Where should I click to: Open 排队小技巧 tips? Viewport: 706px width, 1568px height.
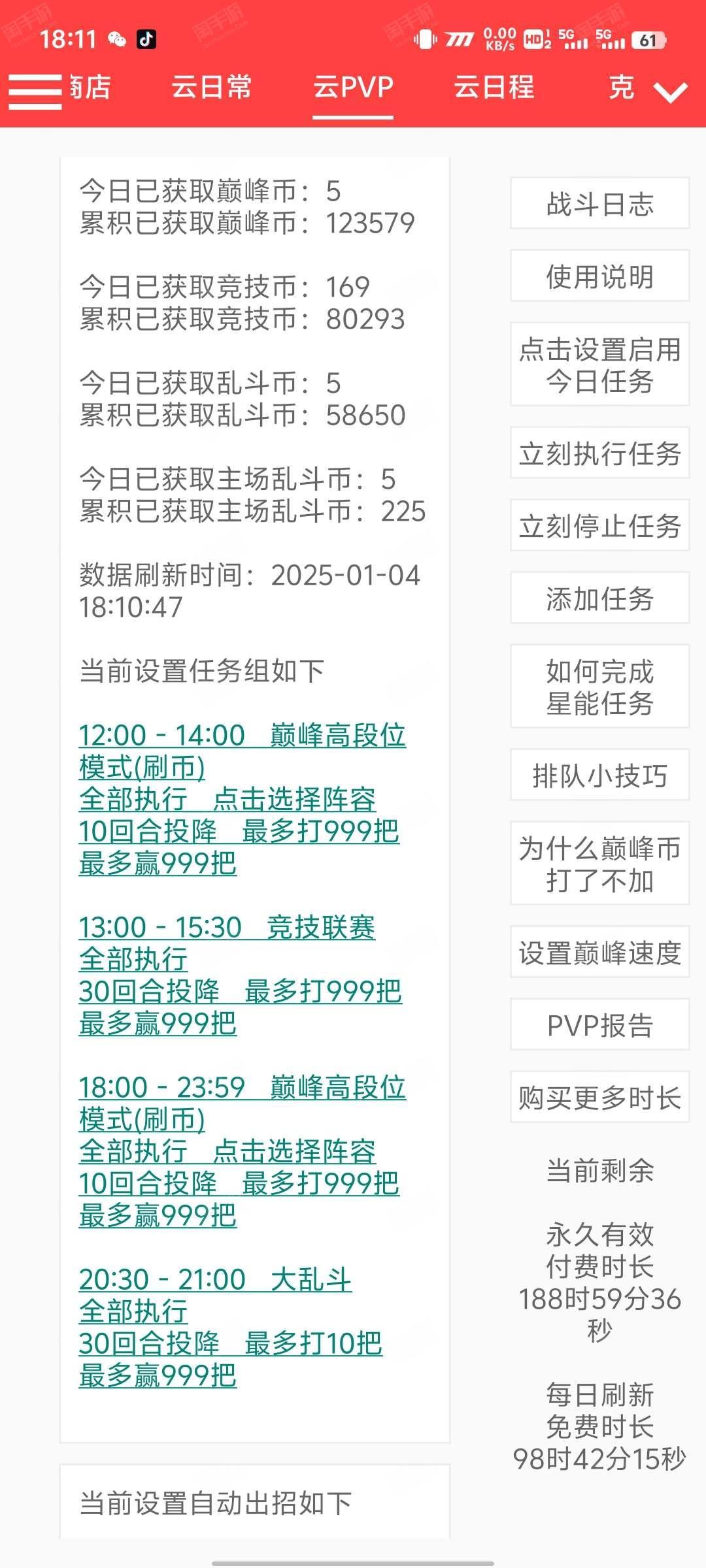(599, 776)
